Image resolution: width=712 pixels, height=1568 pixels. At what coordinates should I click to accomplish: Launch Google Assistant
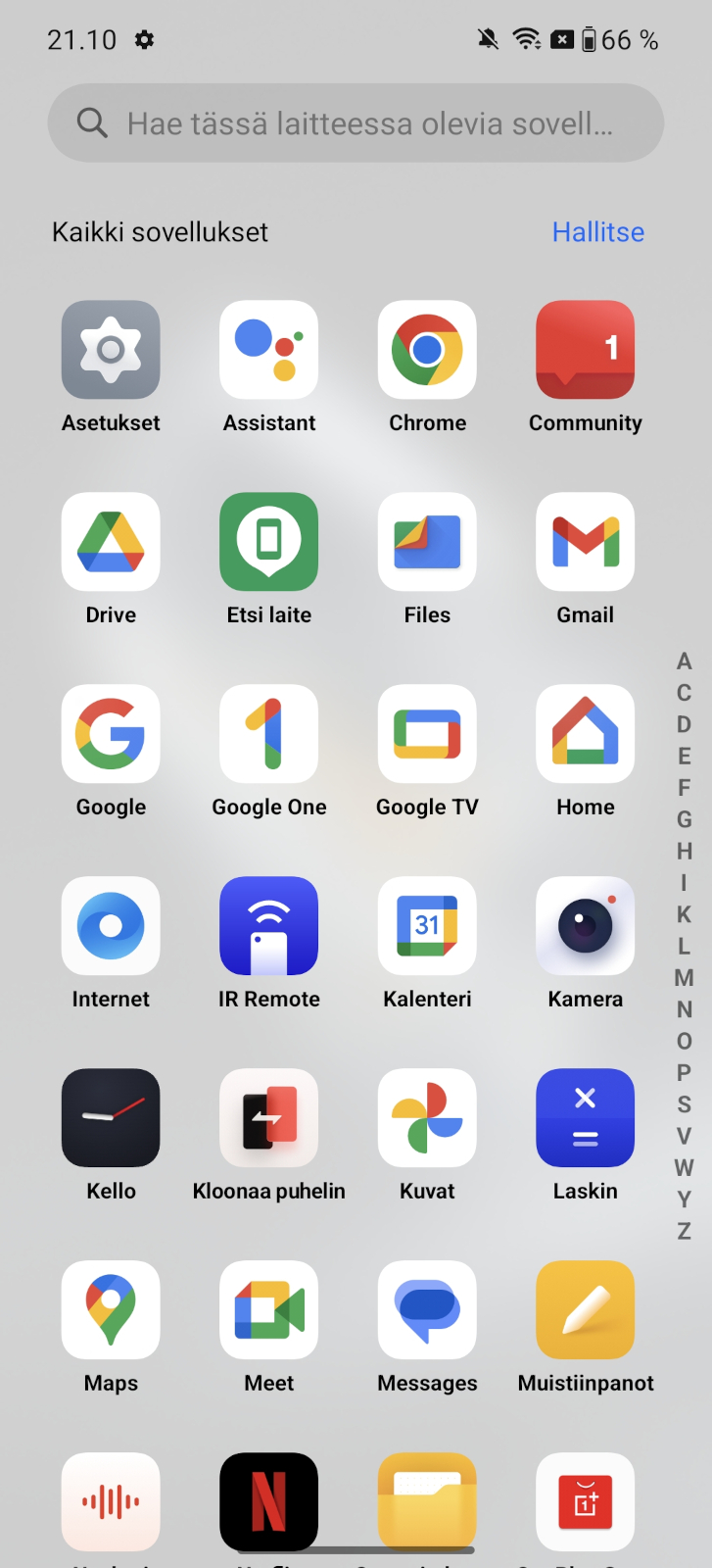tap(269, 350)
